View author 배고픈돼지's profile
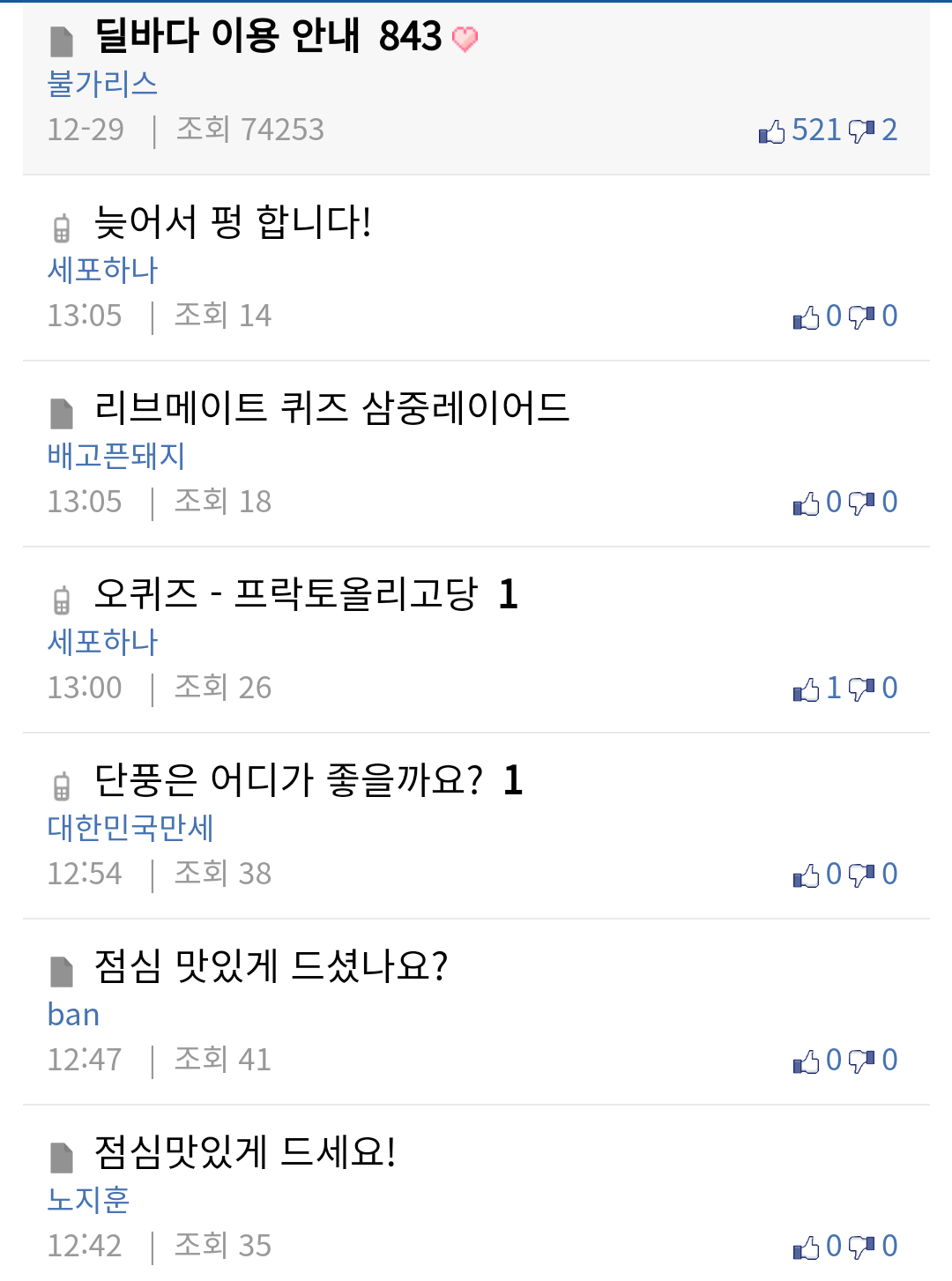 coord(116,456)
